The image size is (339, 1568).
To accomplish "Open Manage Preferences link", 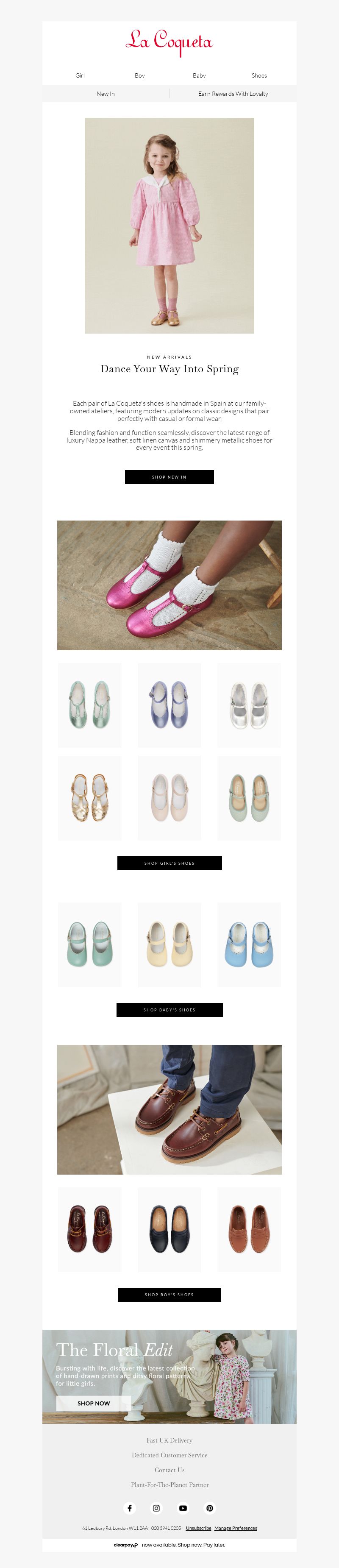I will pos(236,1528).
